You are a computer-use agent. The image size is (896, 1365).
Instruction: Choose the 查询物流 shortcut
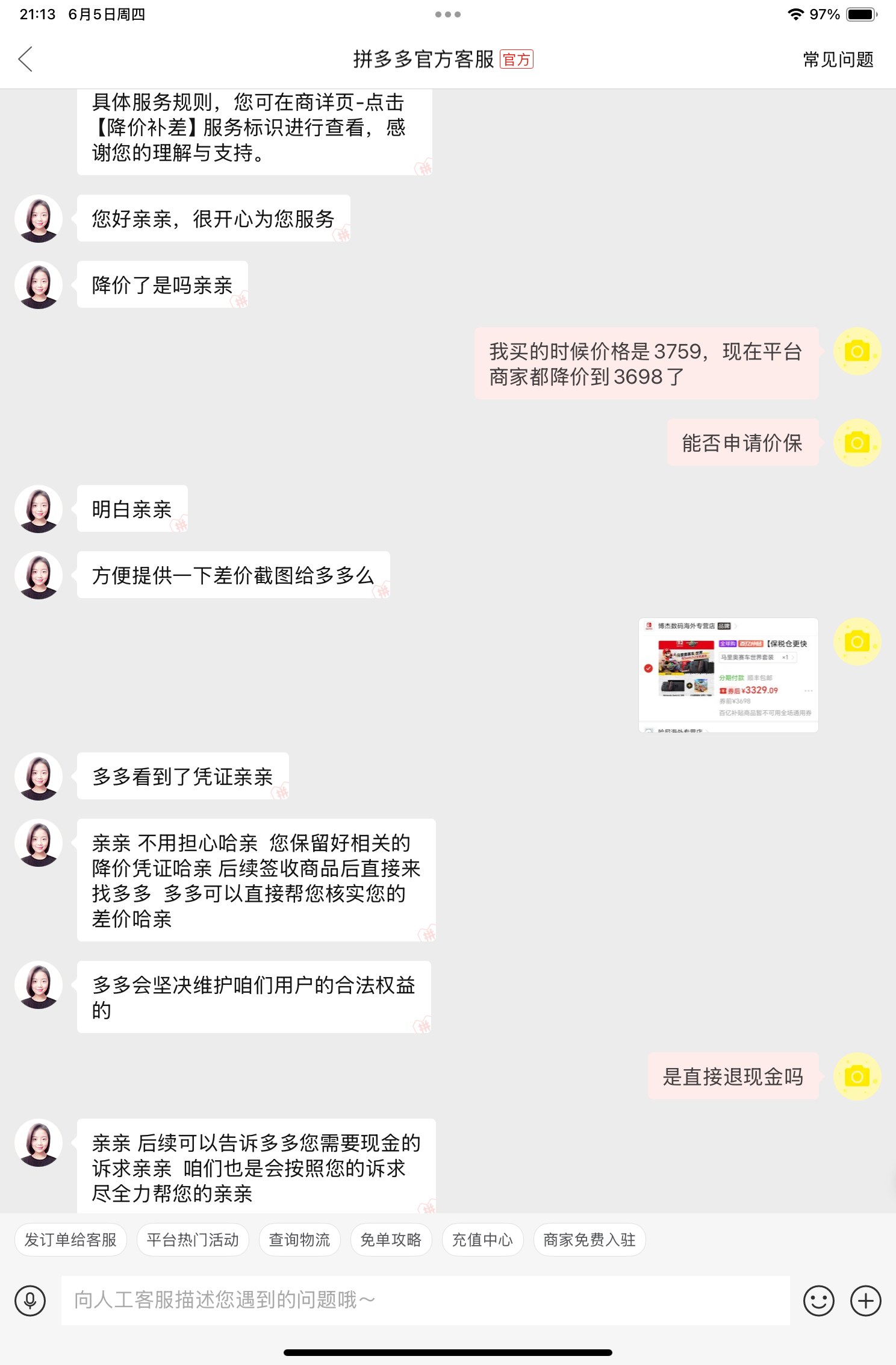coord(299,1240)
